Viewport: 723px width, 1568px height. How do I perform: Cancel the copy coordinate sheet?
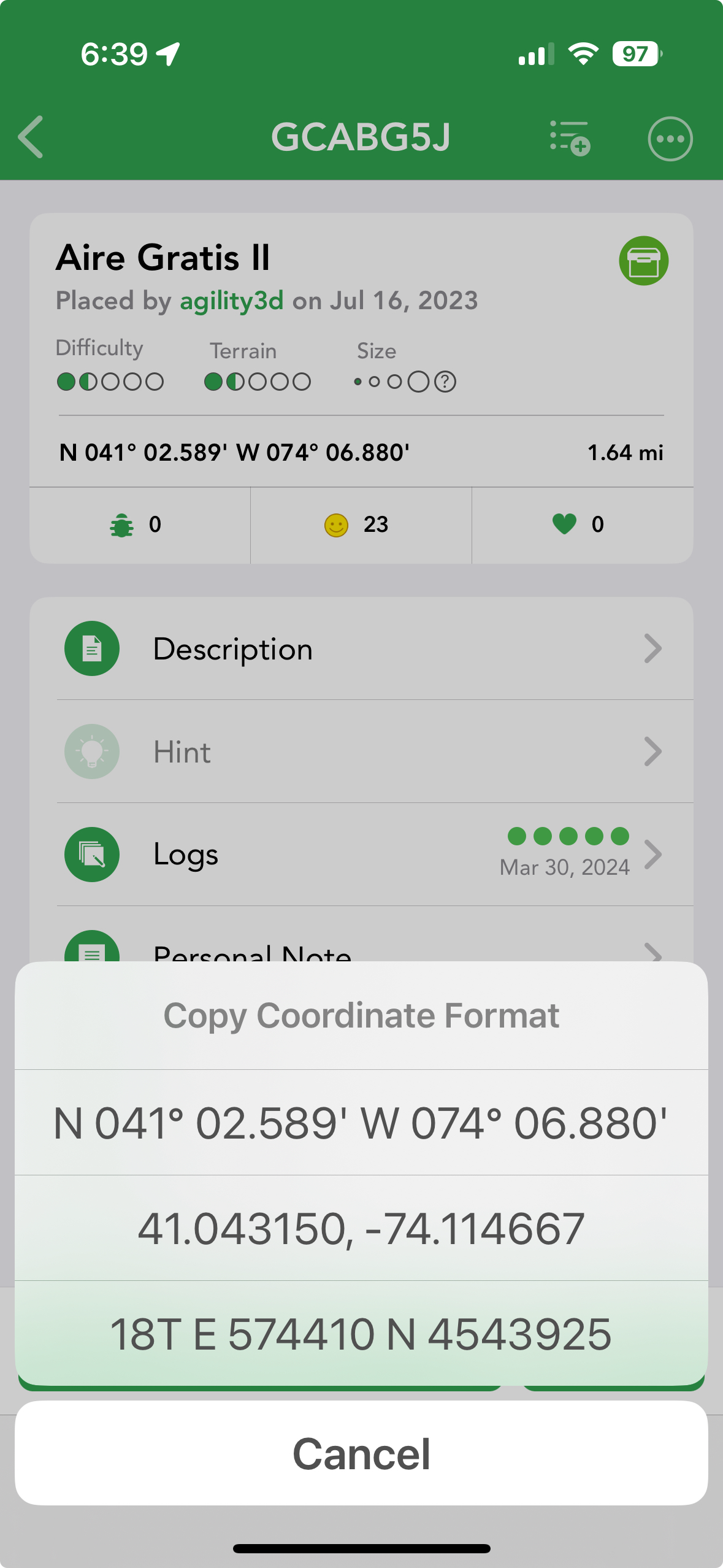[x=361, y=1453]
